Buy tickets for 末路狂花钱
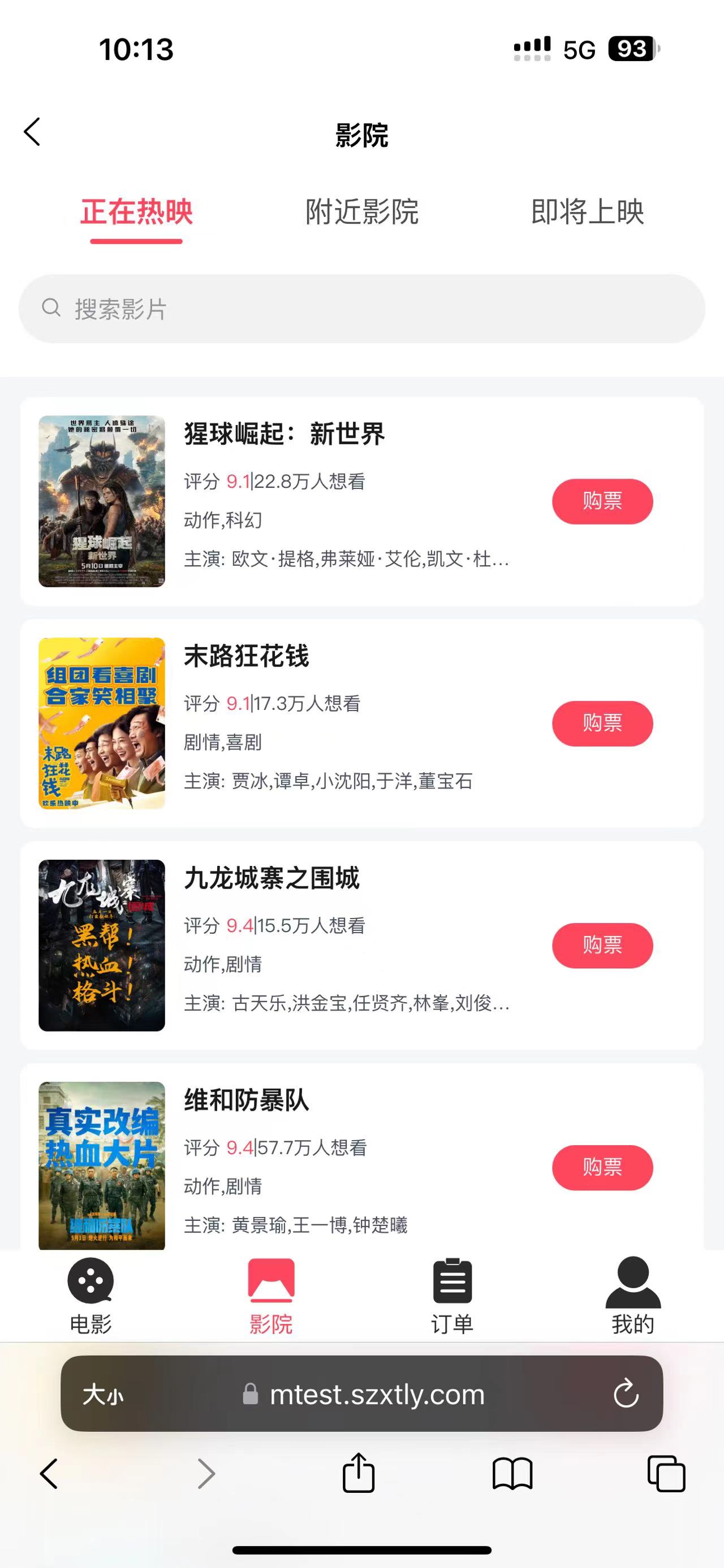Screen dimensions: 724x1568 [x=602, y=723]
